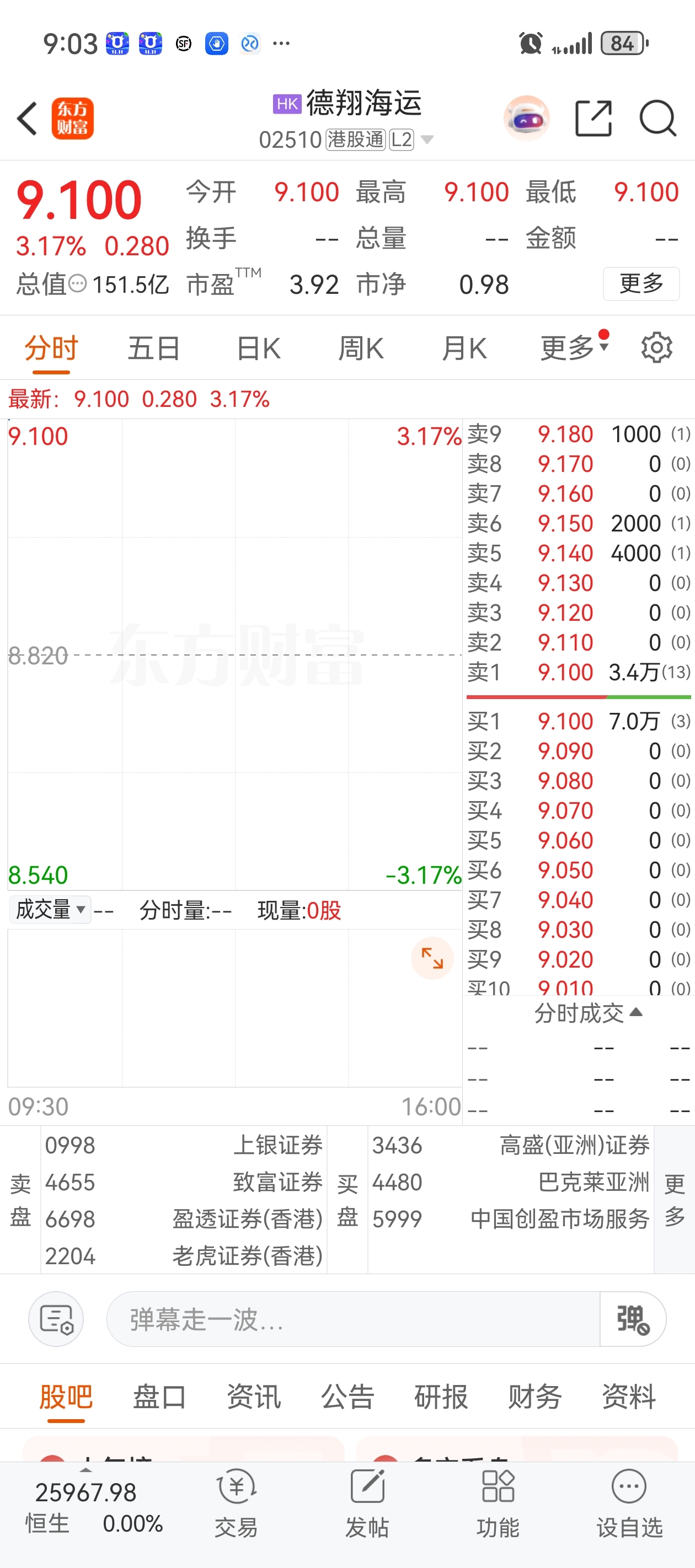Image resolution: width=695 pixels, height=1568 pixels.
Task: Tap 更多 button in quote summary
Action: [641, 283]
